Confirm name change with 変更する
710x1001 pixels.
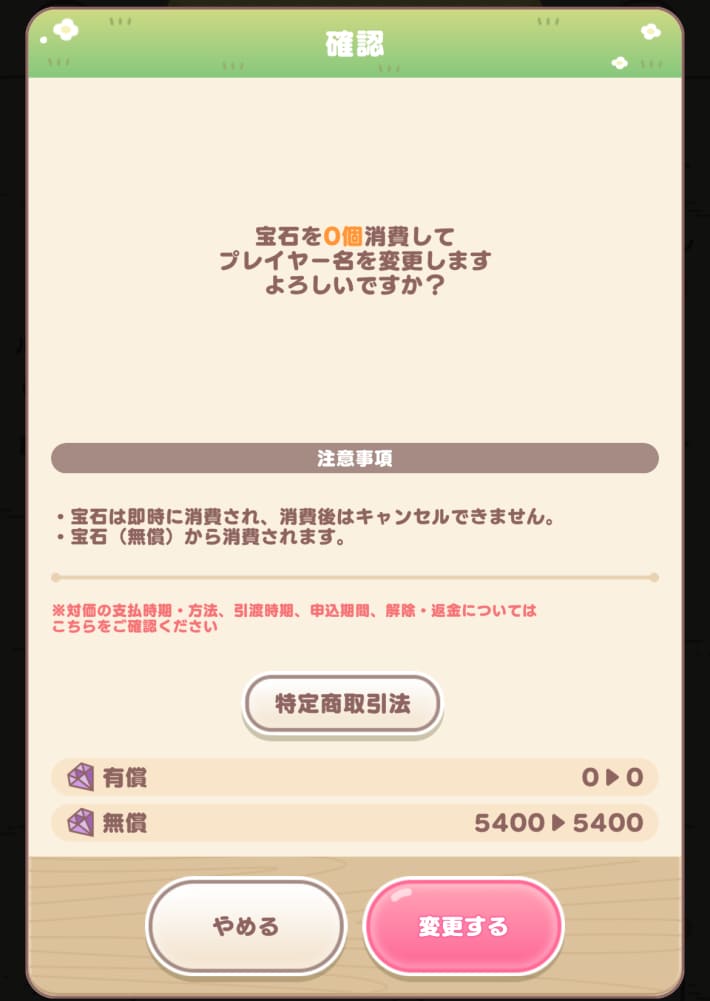coord(463,925)
